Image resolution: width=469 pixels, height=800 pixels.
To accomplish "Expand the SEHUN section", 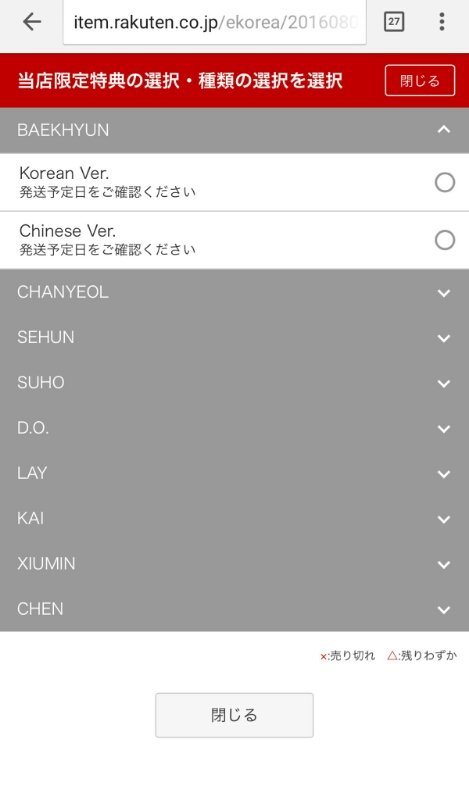I will pyautogui.click(x=234, y=337).
